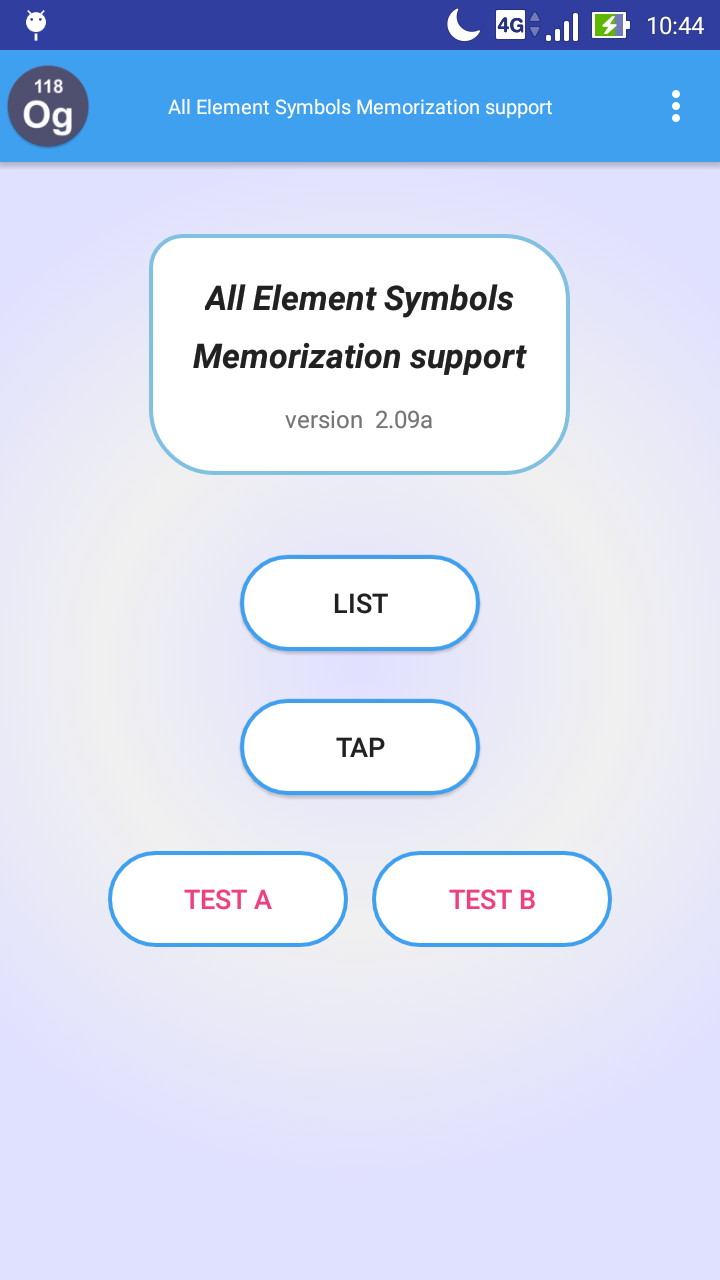This screenshot has height=1280, width=720.
Task: Tap the app title in the action bar
Action: (x=360, y=106)
